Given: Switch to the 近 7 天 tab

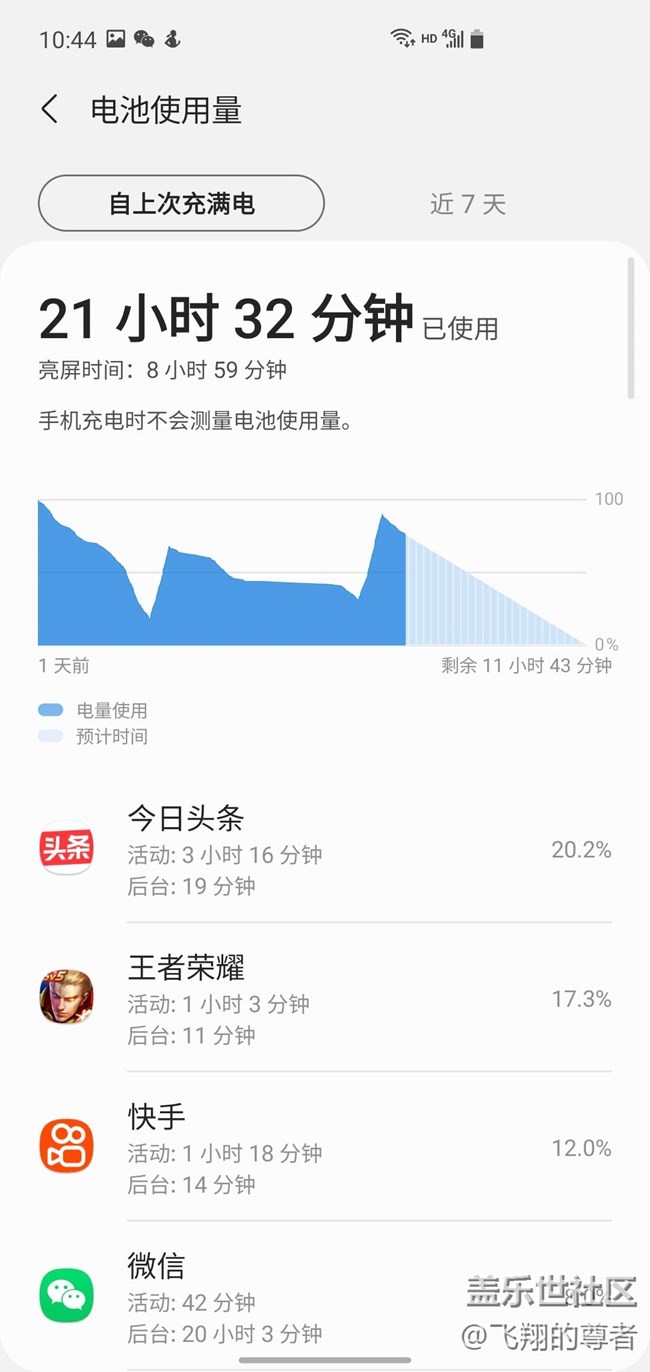Looking at the screenshot, I should coord(468,204).
